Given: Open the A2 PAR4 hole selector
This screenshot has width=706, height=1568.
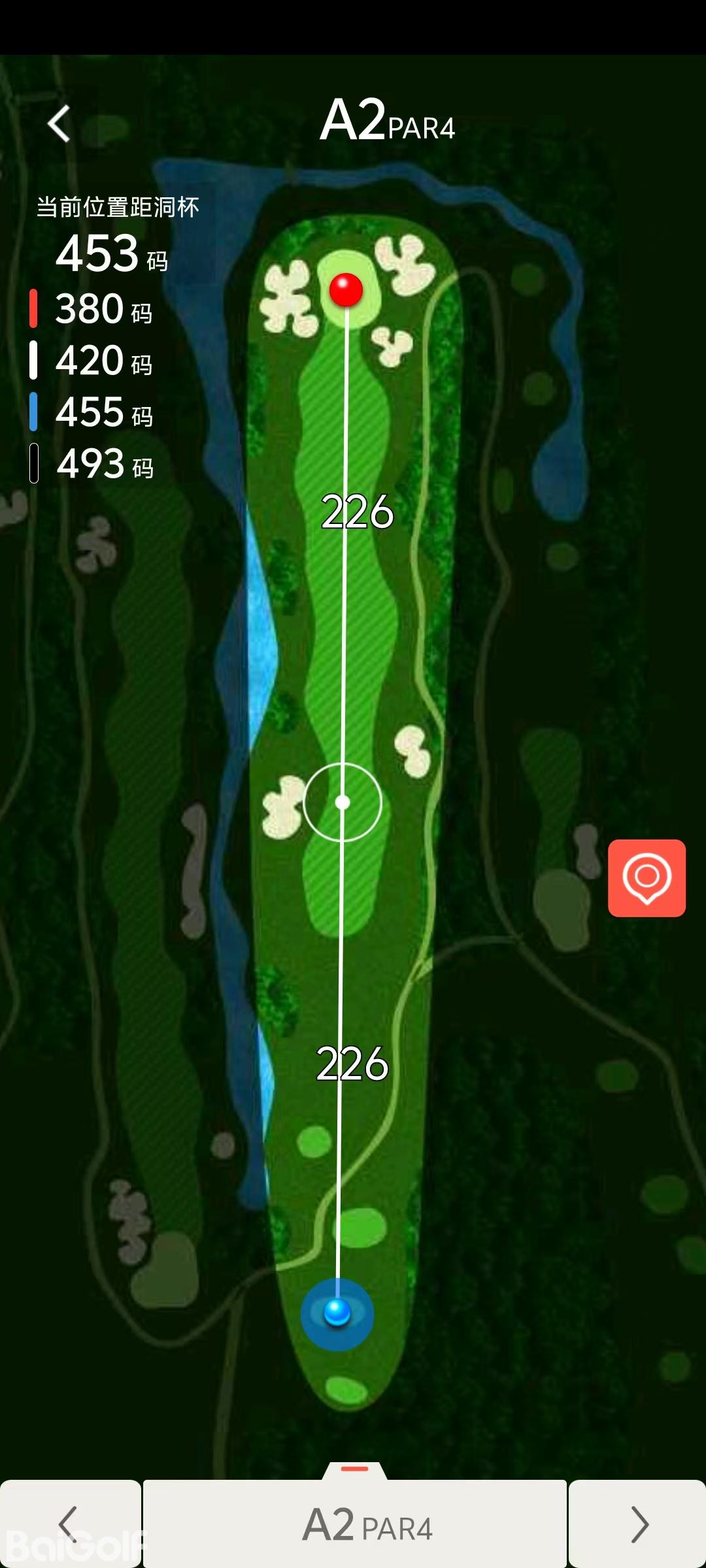Looking at the screenshot, I should click(355, 1524).
